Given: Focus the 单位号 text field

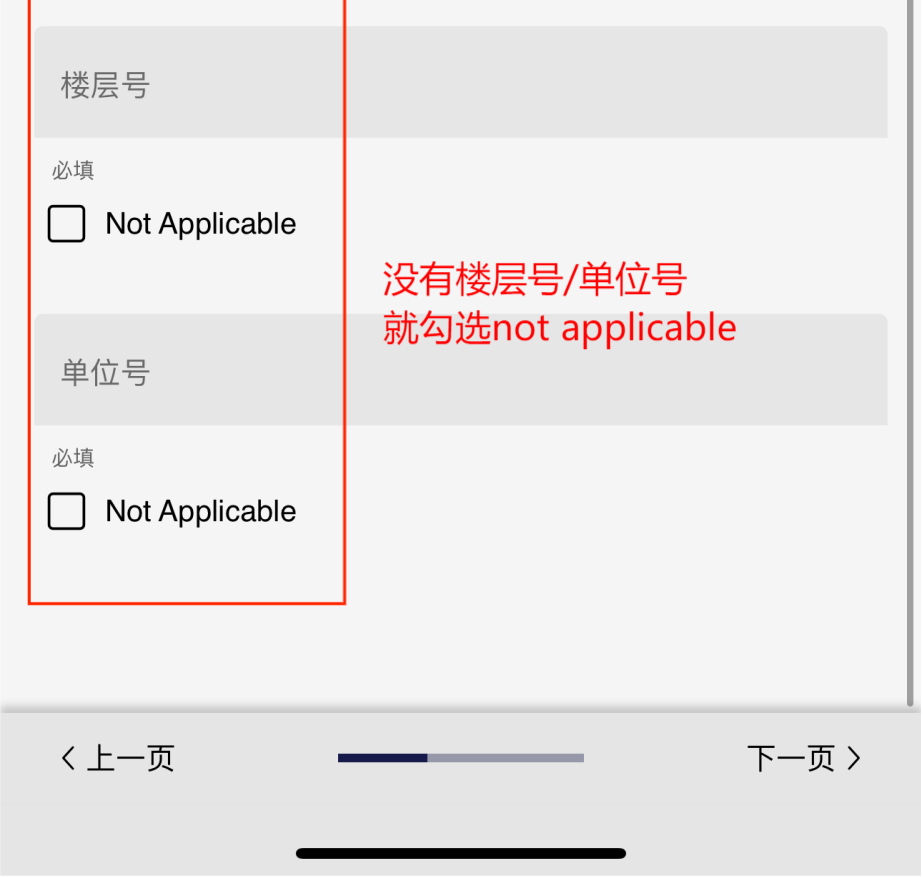Looking at the screenshot, I should point(460,372).
